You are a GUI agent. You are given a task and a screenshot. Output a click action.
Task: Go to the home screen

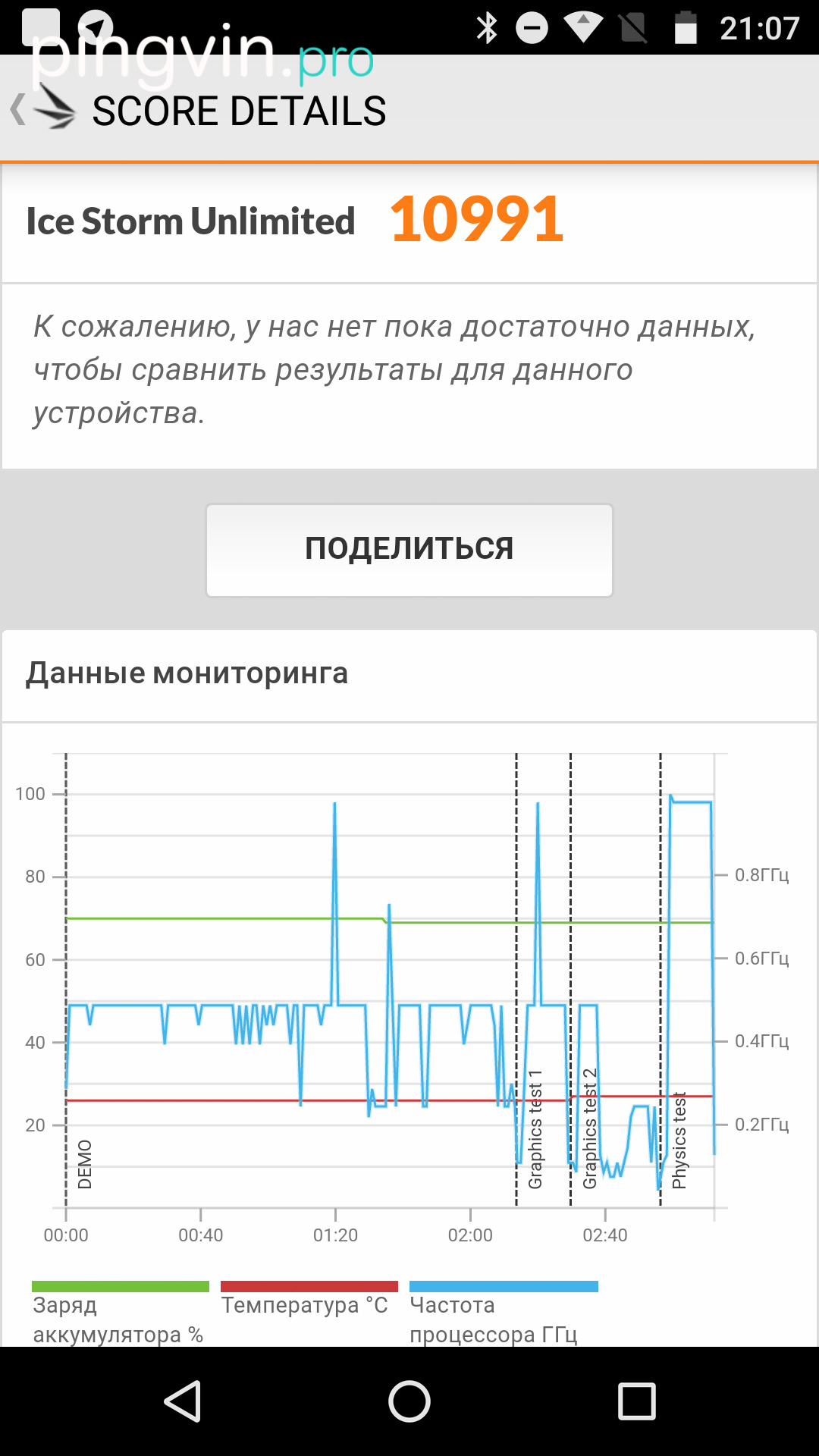(409, 1401)
